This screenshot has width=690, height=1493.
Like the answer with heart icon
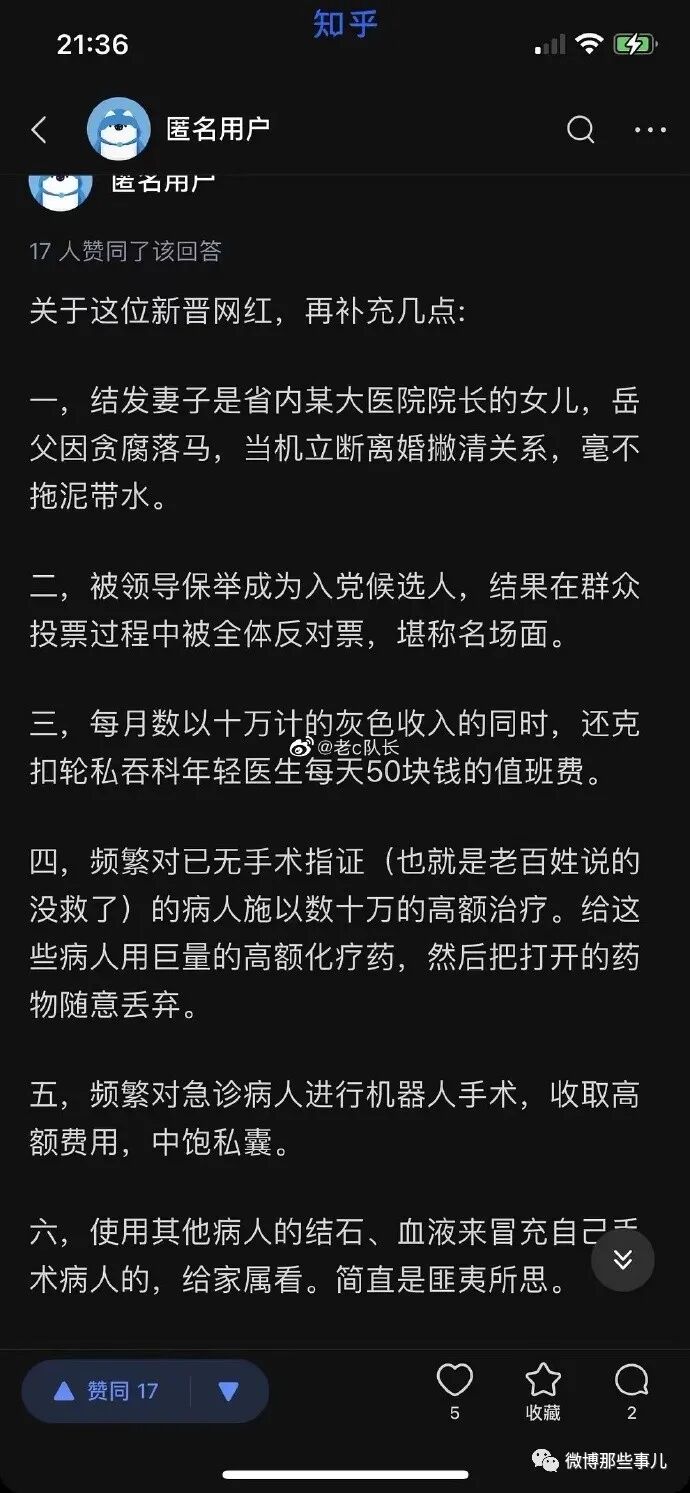click(455, 1381)
